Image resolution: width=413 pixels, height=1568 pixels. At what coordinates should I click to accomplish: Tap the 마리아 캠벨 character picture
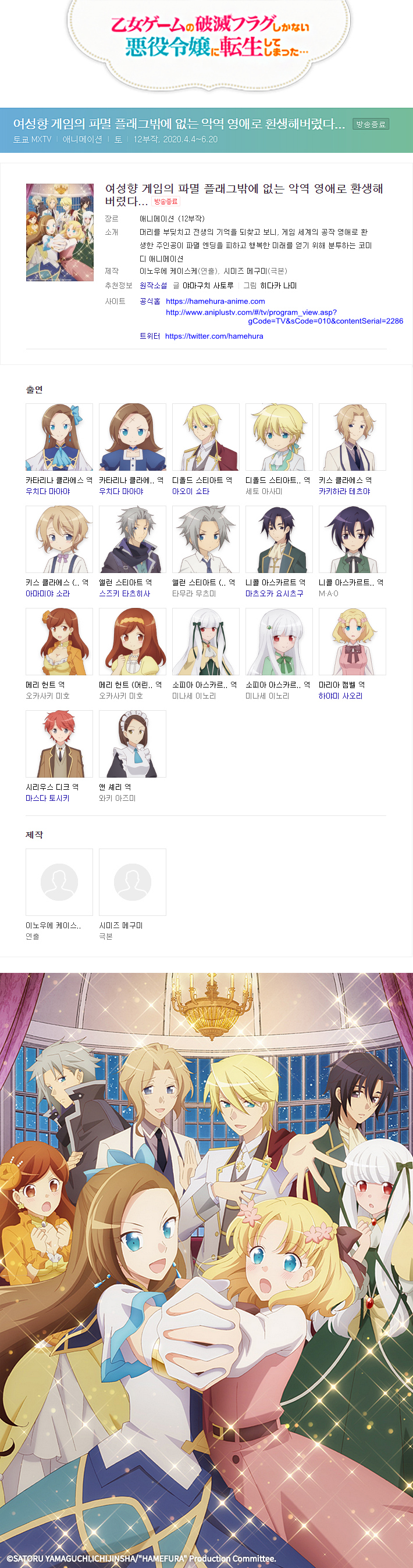pyautogui.click(x=352, y=642)
